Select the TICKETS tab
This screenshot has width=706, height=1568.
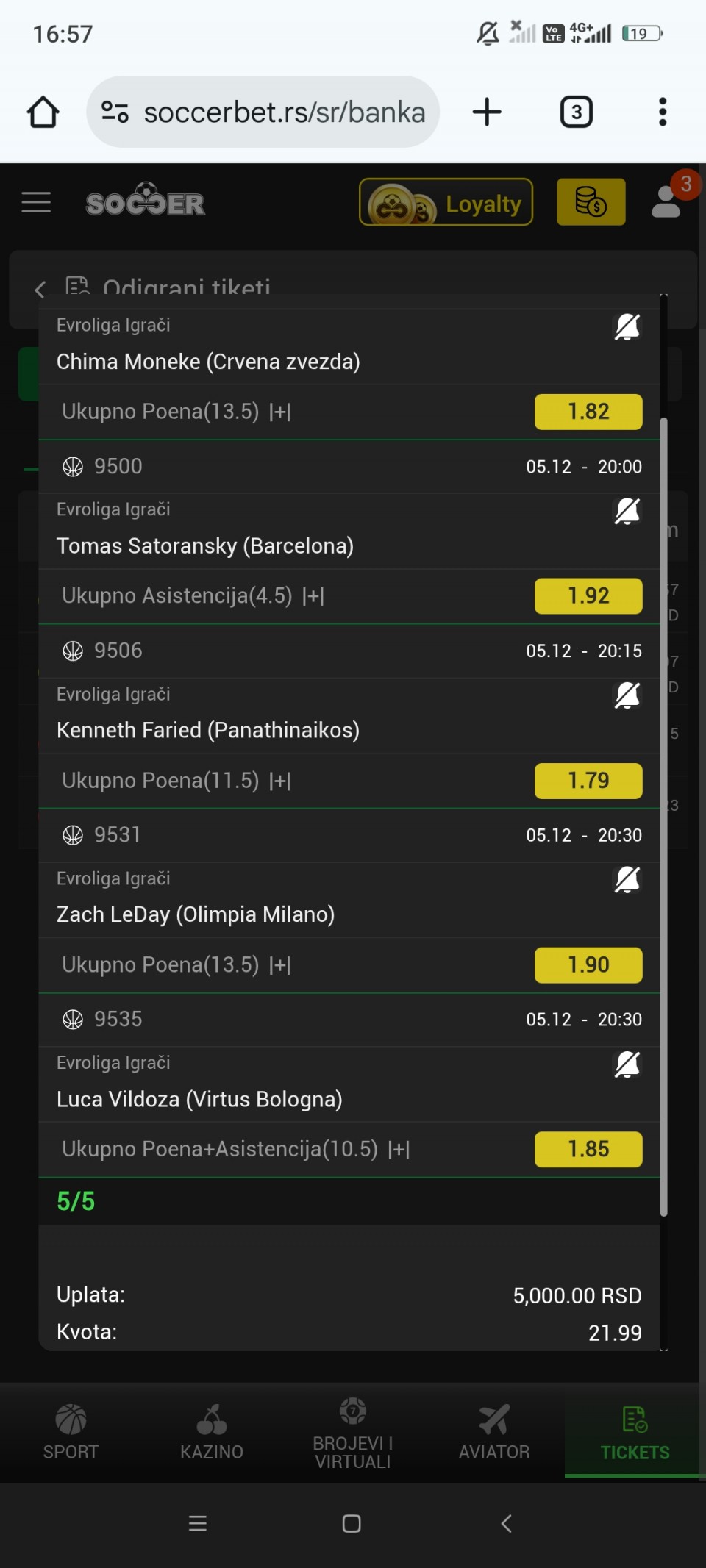pyautogui.click(x=635, y=1432)
